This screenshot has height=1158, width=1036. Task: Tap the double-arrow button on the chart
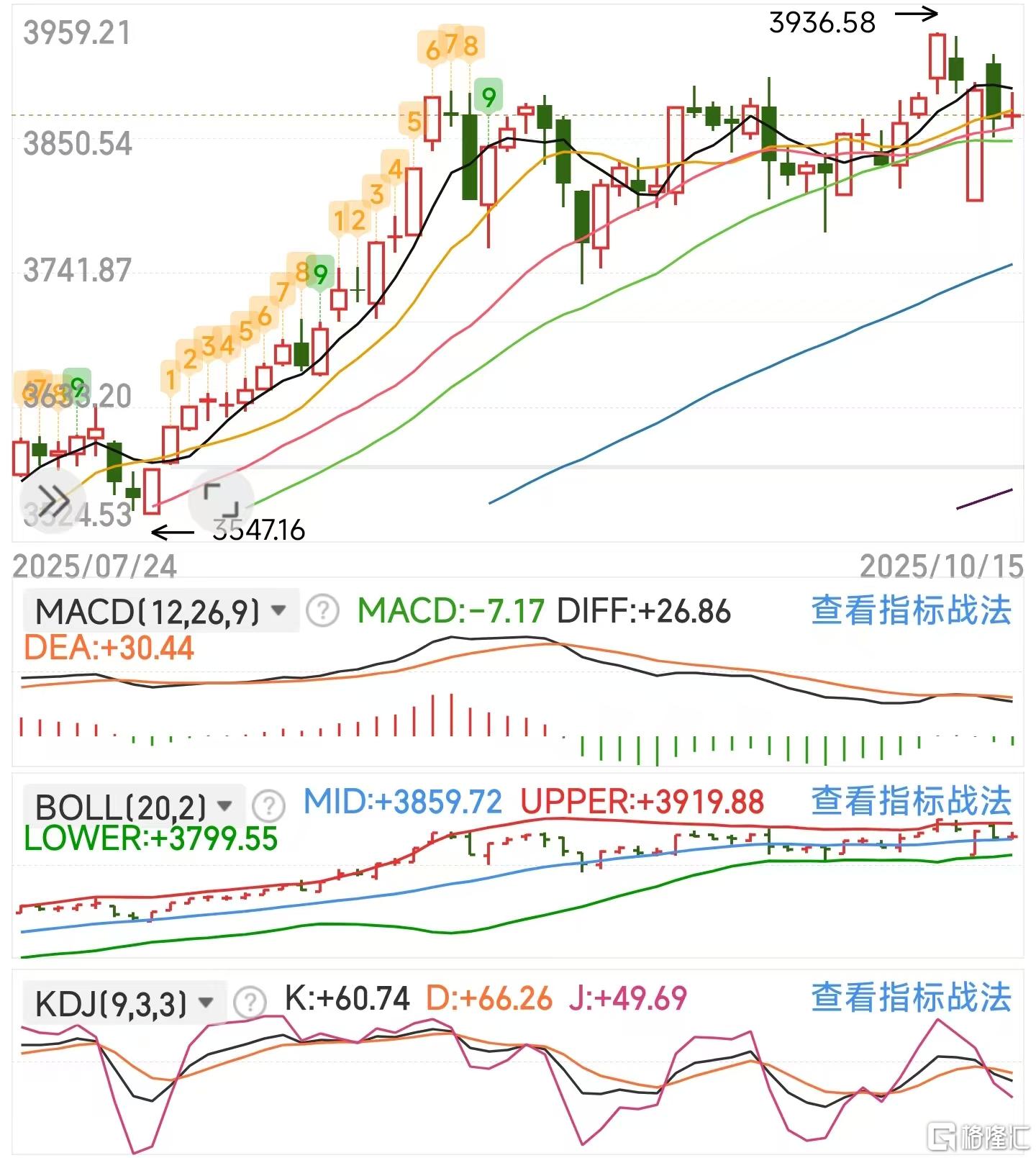click(x=53, y=499)
